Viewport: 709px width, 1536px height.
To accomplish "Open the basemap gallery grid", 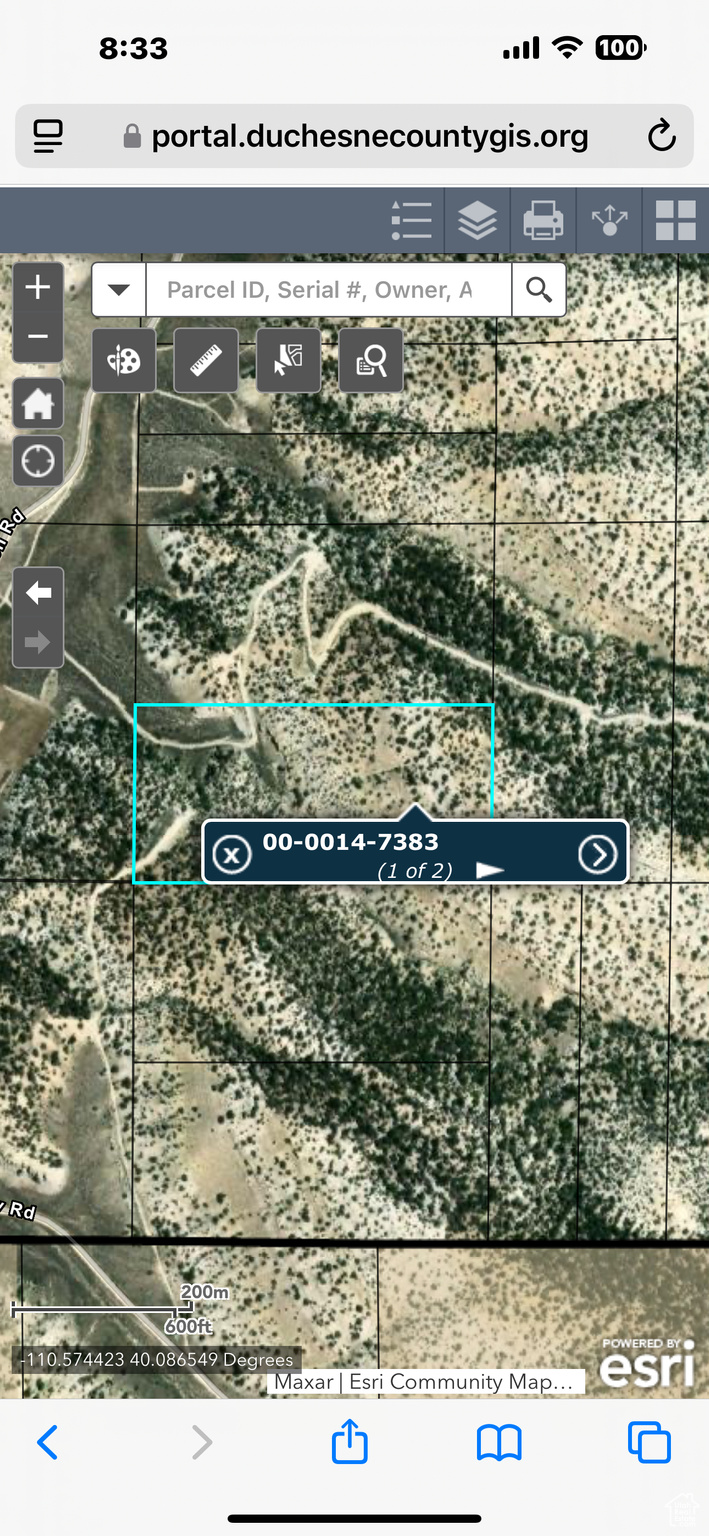I will (675, 220).
